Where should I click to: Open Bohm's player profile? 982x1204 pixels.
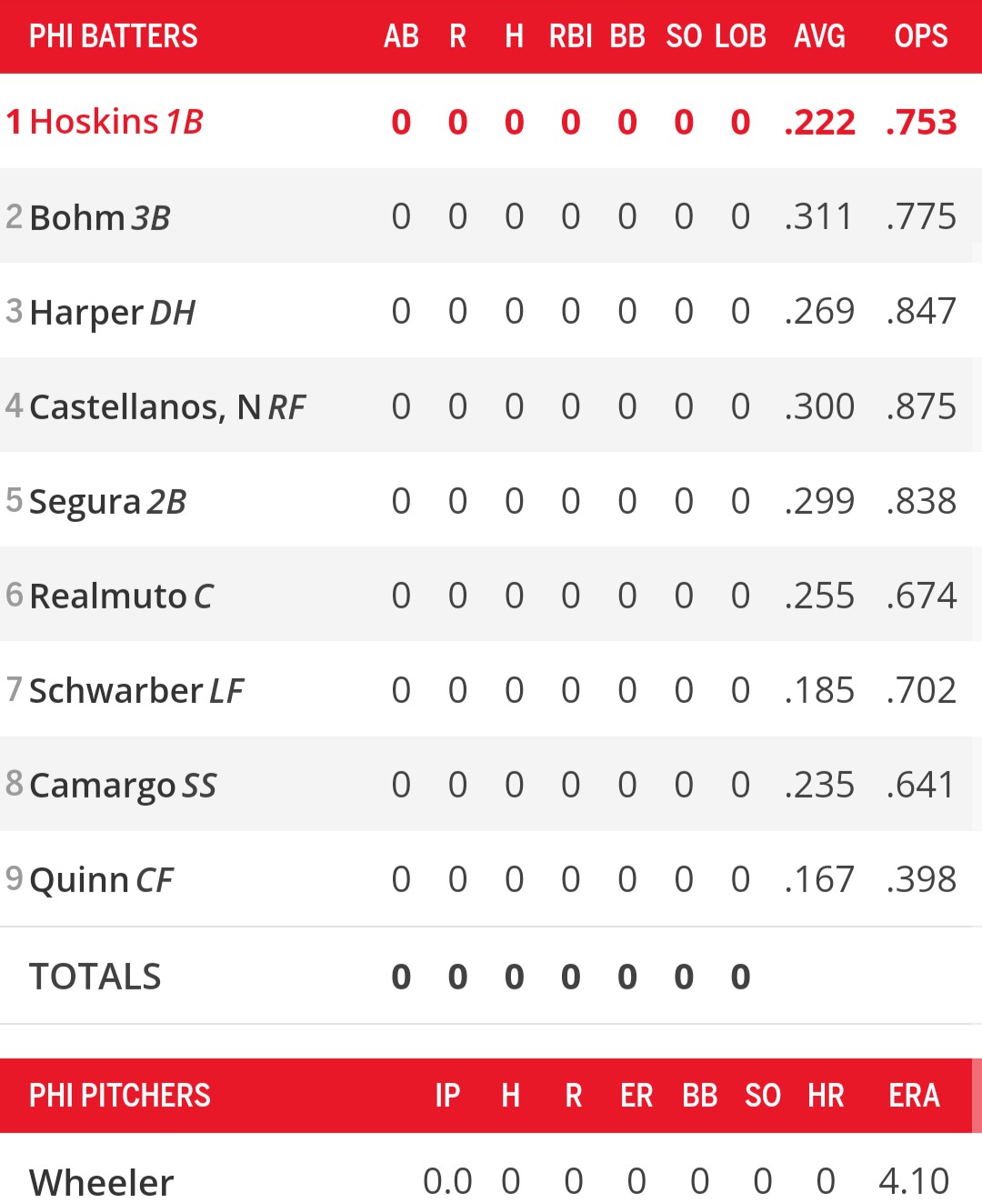pos(77,217)
